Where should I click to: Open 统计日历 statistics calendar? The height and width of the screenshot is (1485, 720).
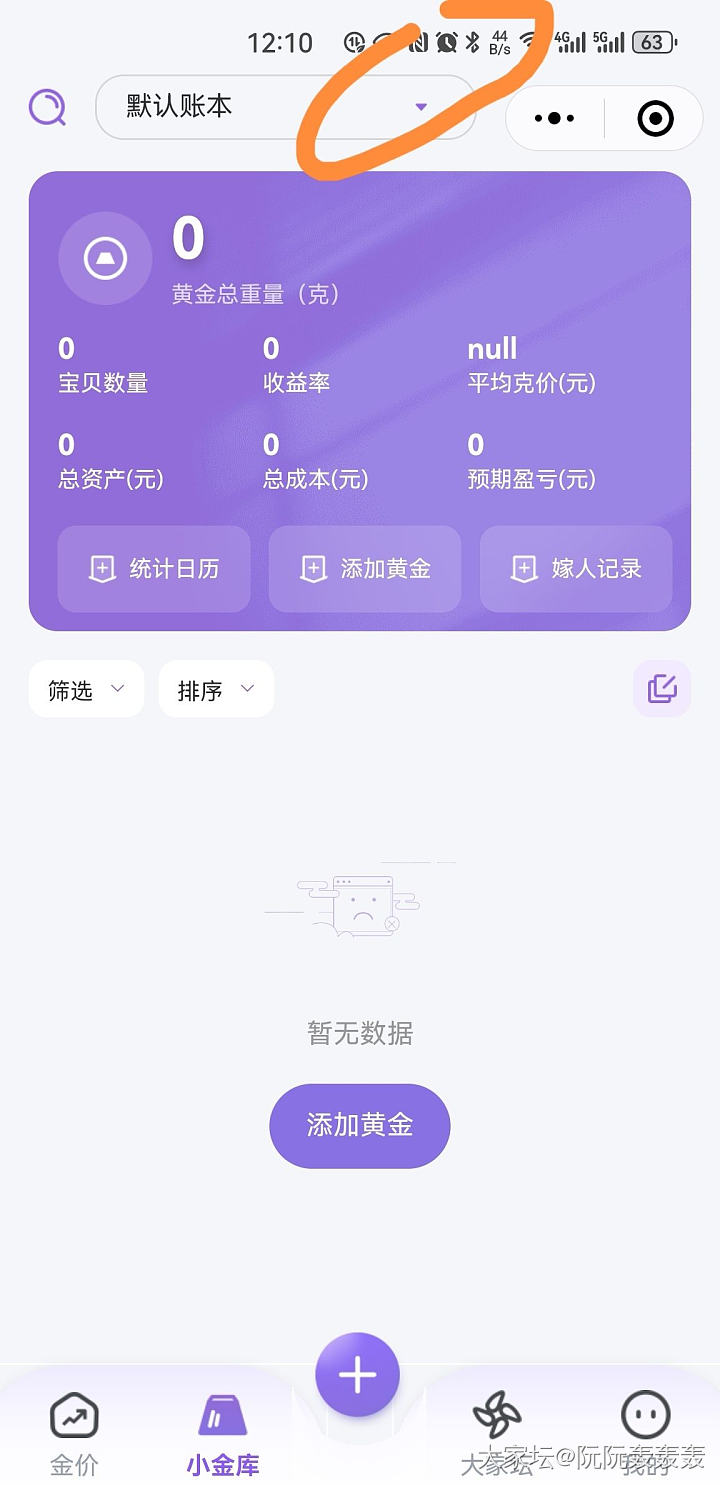154,569
